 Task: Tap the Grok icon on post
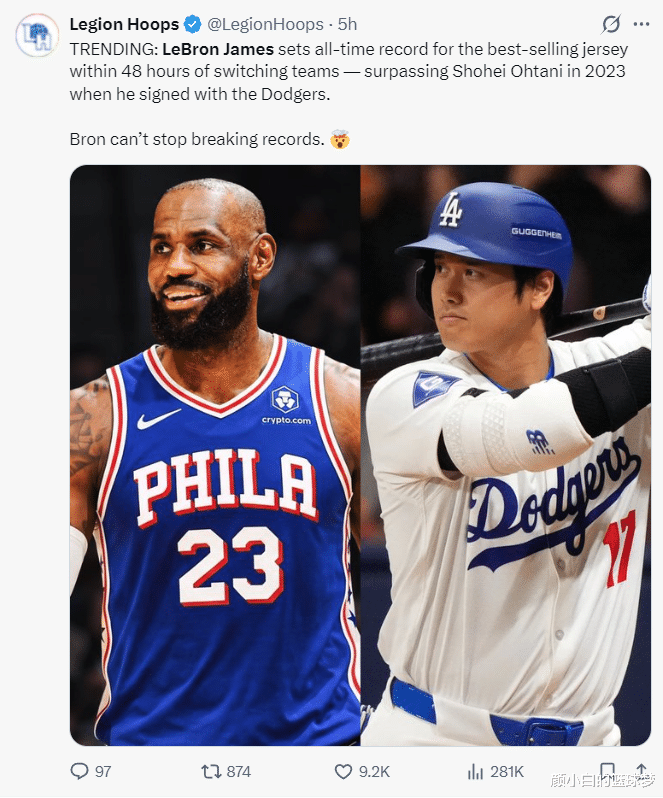(611, 24)
